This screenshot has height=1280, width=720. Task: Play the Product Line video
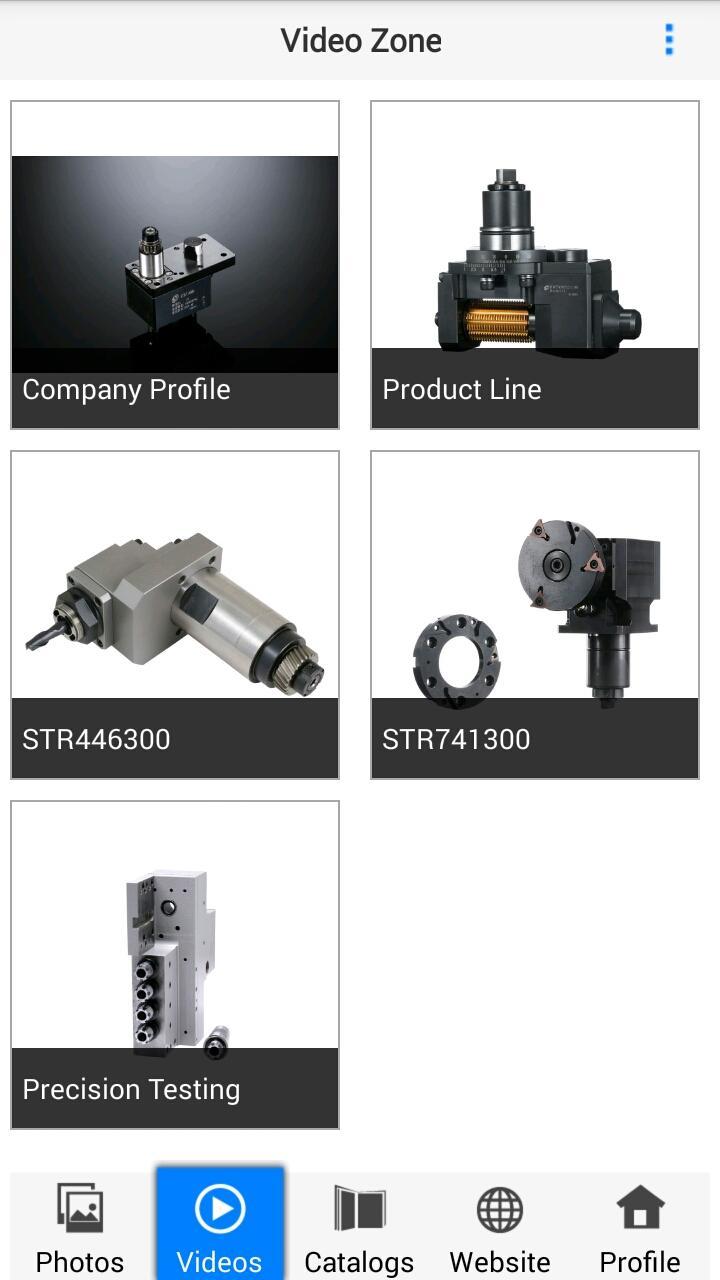[x=535, y=265]
